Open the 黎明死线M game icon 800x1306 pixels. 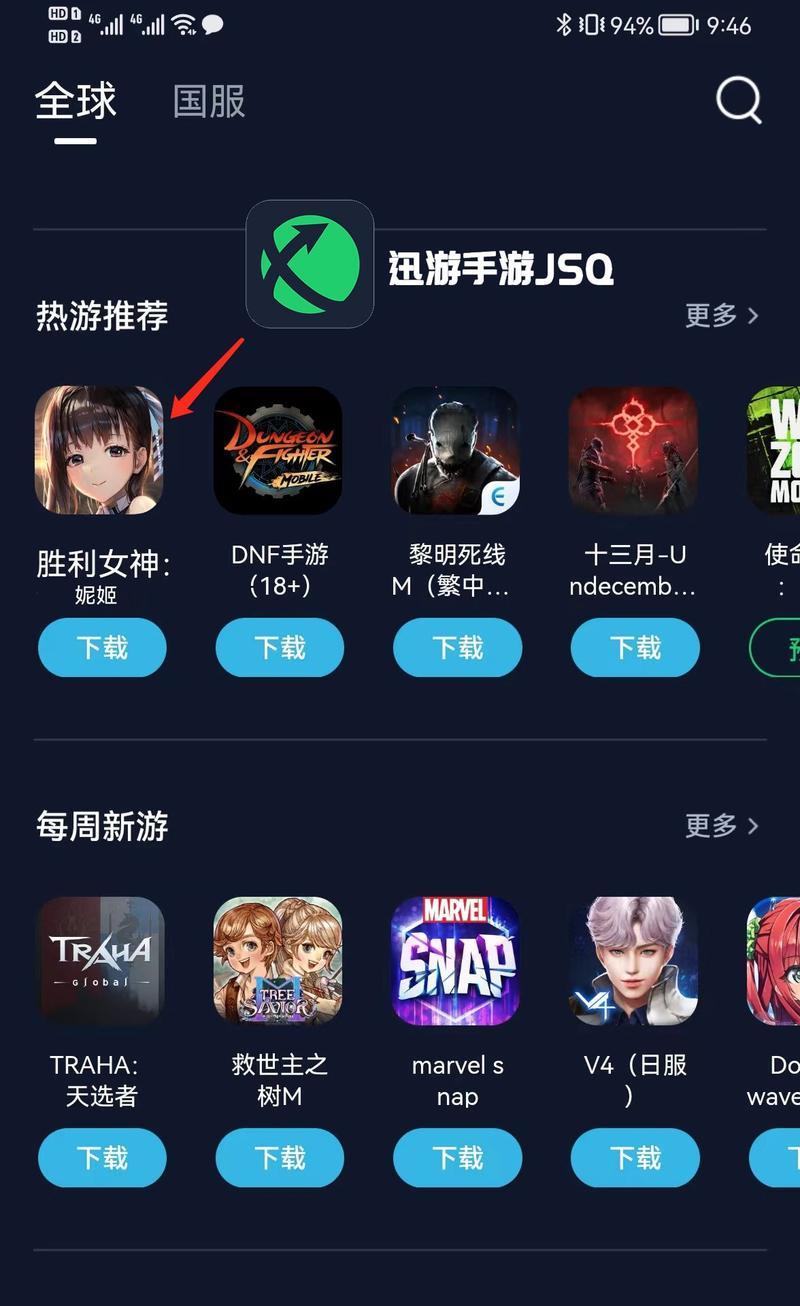point(456,450)
